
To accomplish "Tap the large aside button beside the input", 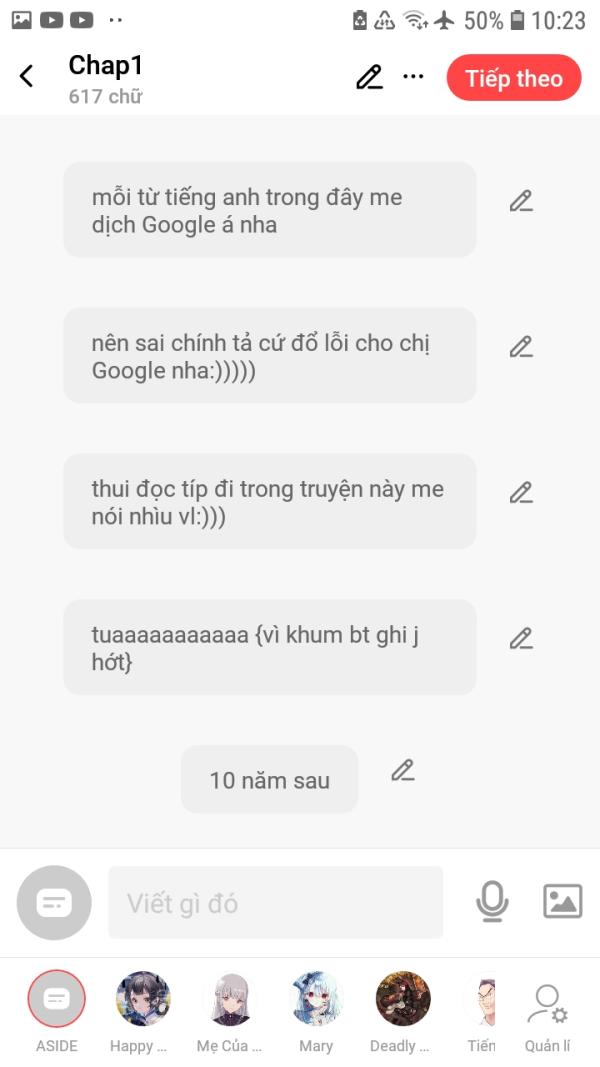I will tap(54, 903).
